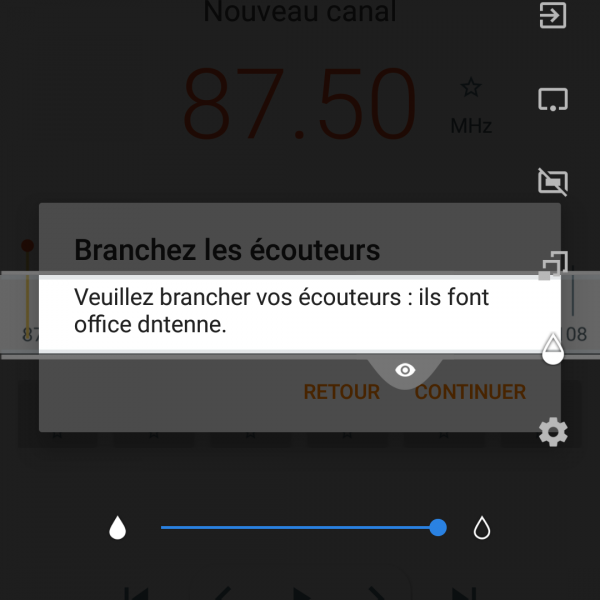Tap the white drop handle
600x600 pixels.
tap(553, 350)
